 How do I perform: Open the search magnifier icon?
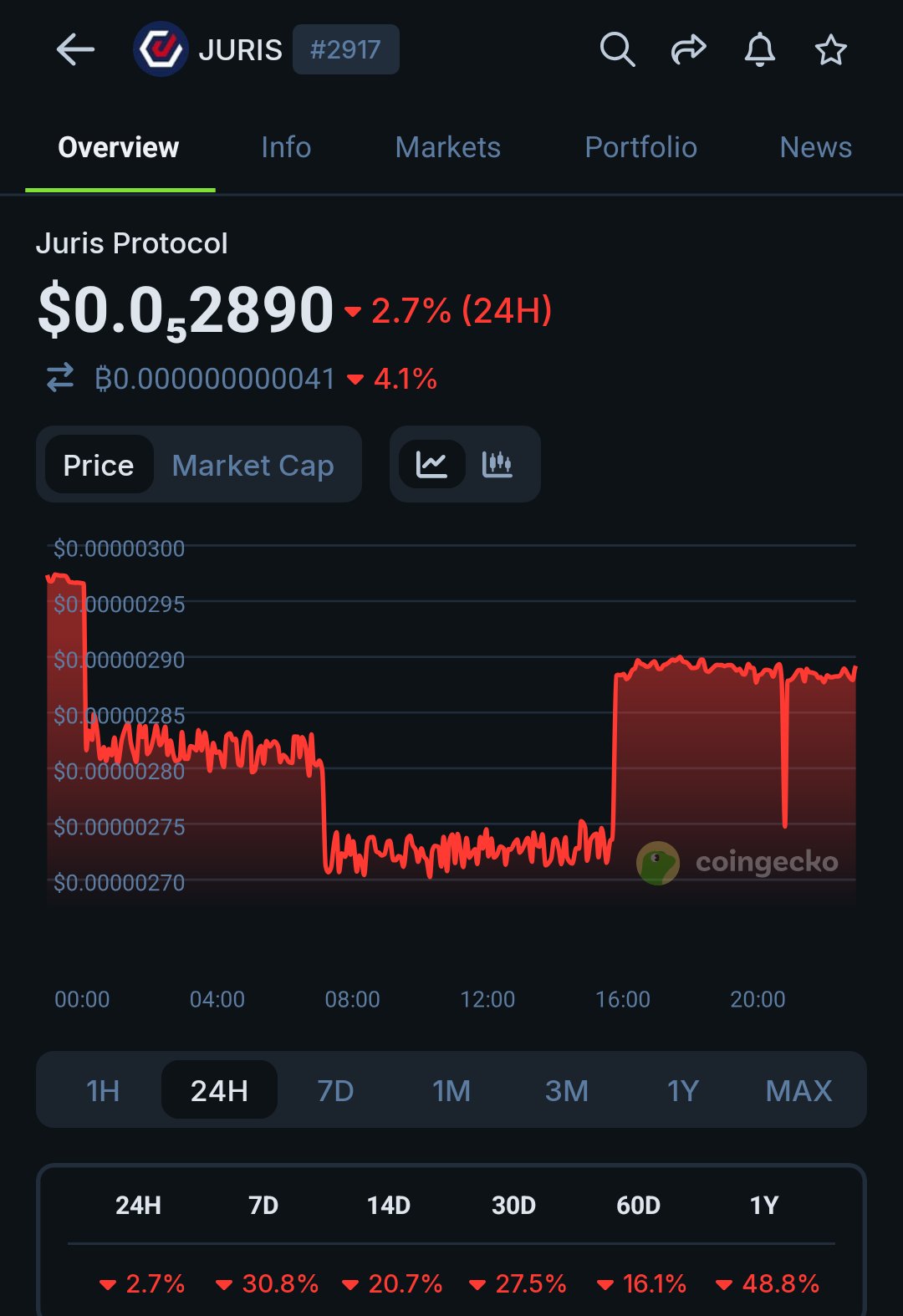pos(617,50)
